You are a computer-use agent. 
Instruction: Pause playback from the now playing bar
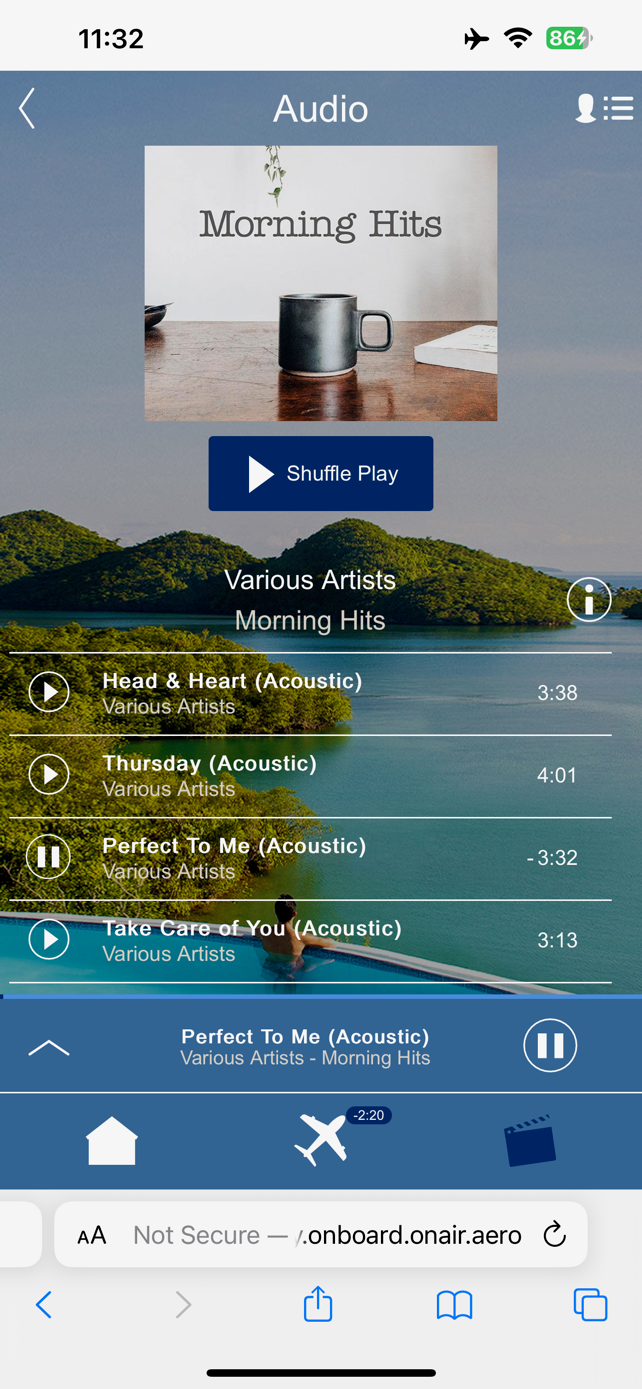(x=550, y=1045)
